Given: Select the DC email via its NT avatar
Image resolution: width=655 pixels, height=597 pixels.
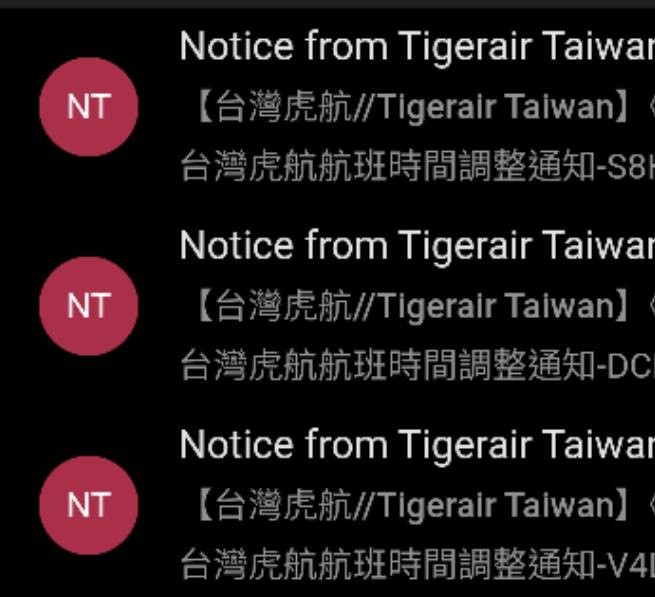Looking at the screenshot, I should point(87,306).
